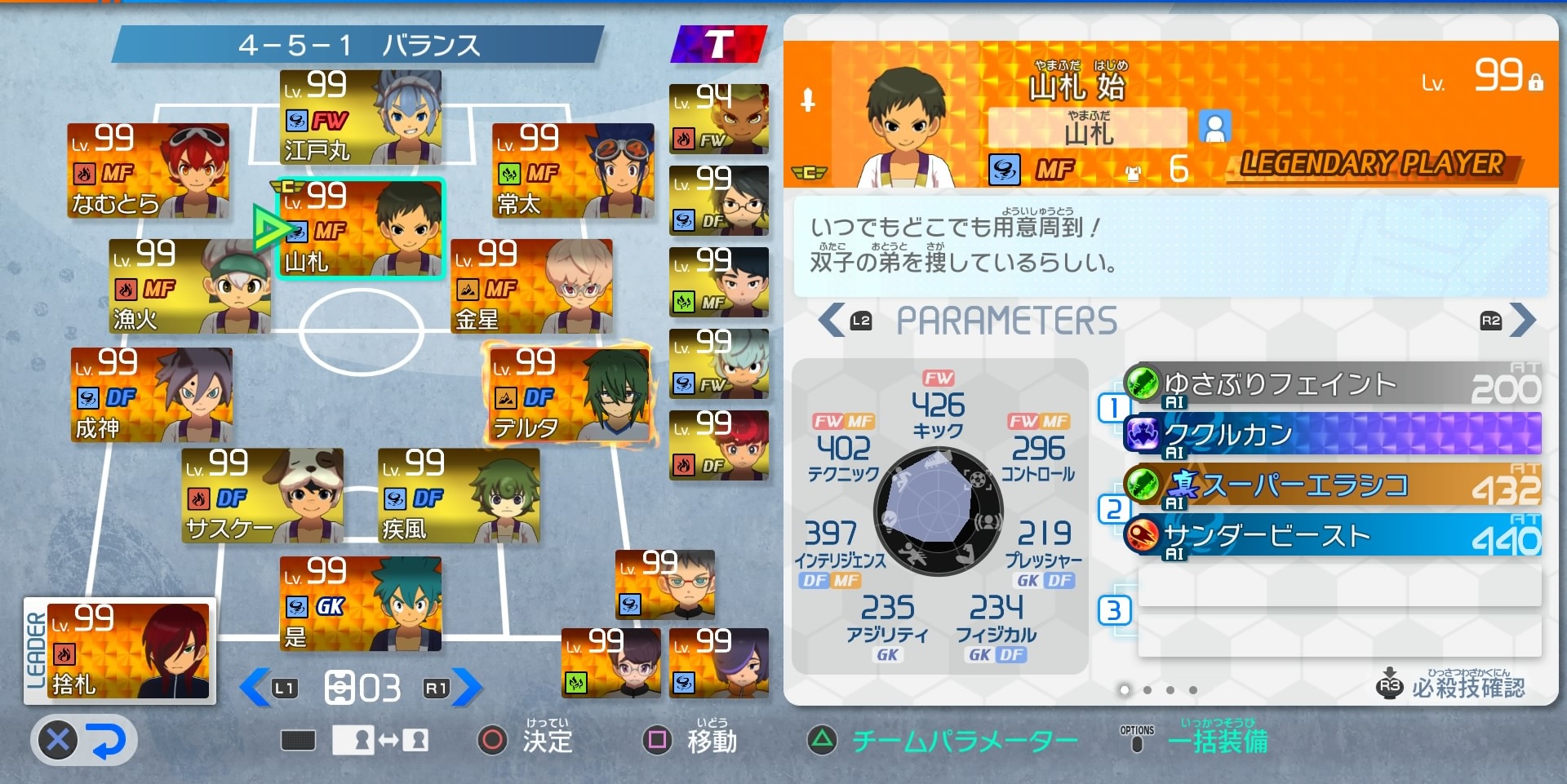Select the サンダービースト skill row
Screen dimensions: 1567x784
tap(1332, 535)
